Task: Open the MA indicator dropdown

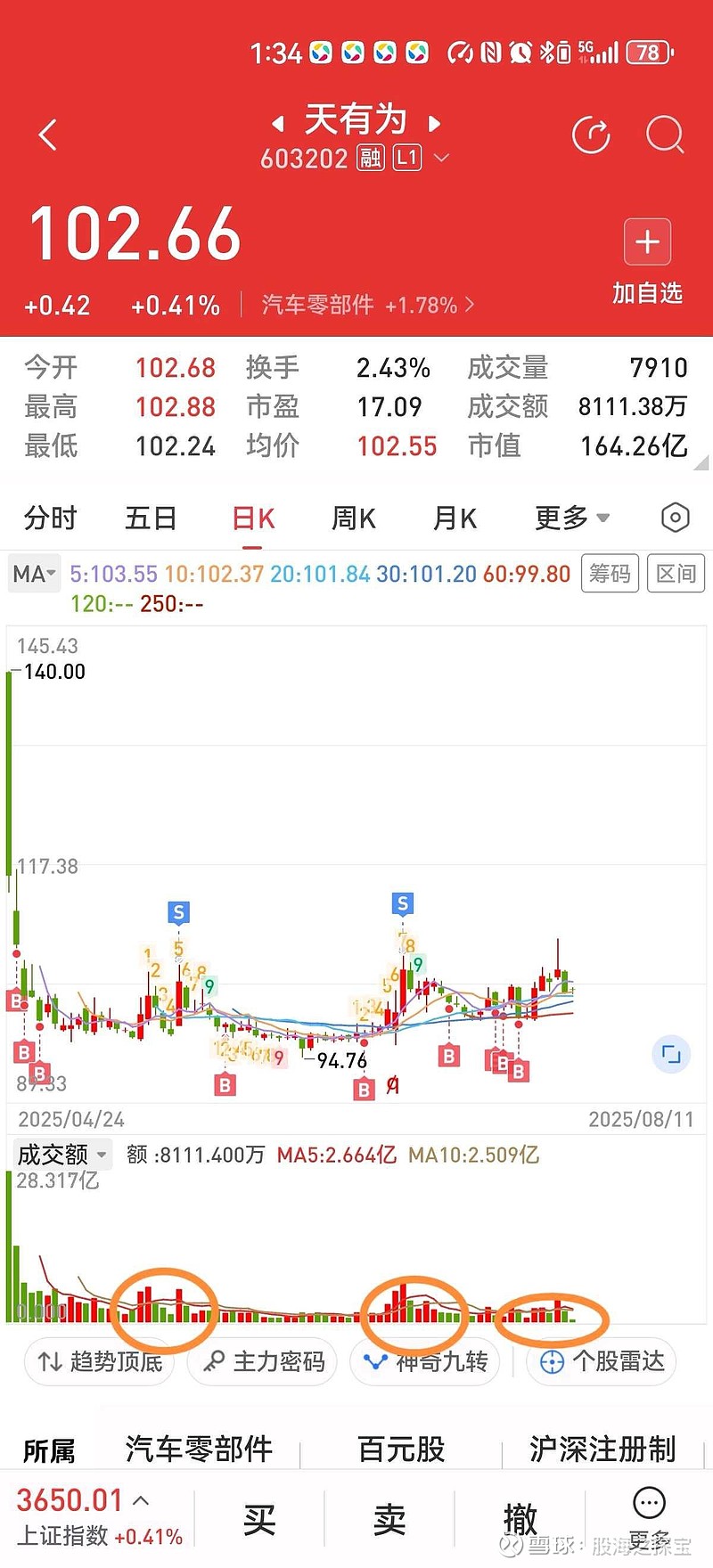Action: 34,574
